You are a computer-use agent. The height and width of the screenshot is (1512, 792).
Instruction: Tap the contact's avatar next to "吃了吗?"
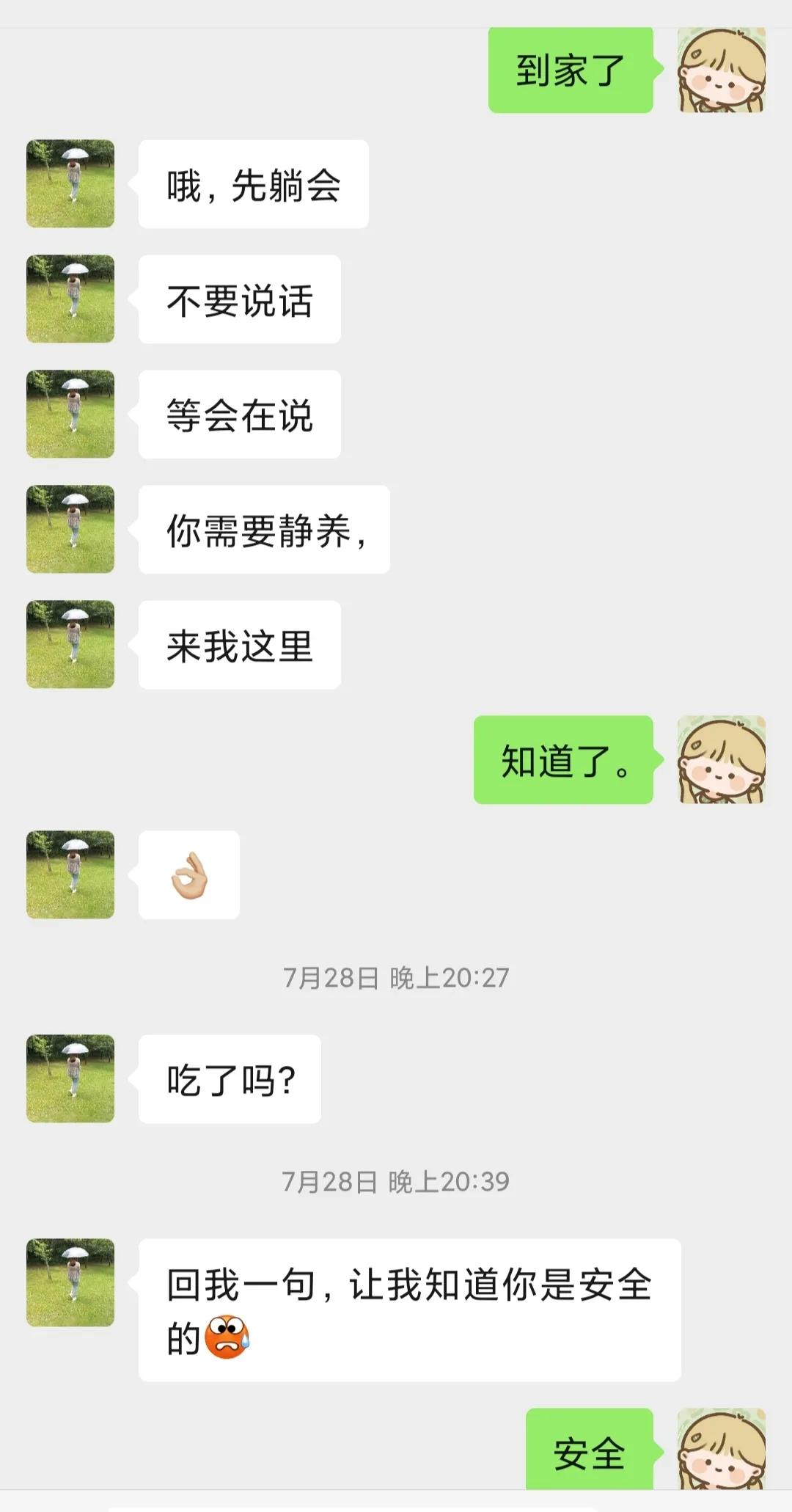coord(70,1080)
